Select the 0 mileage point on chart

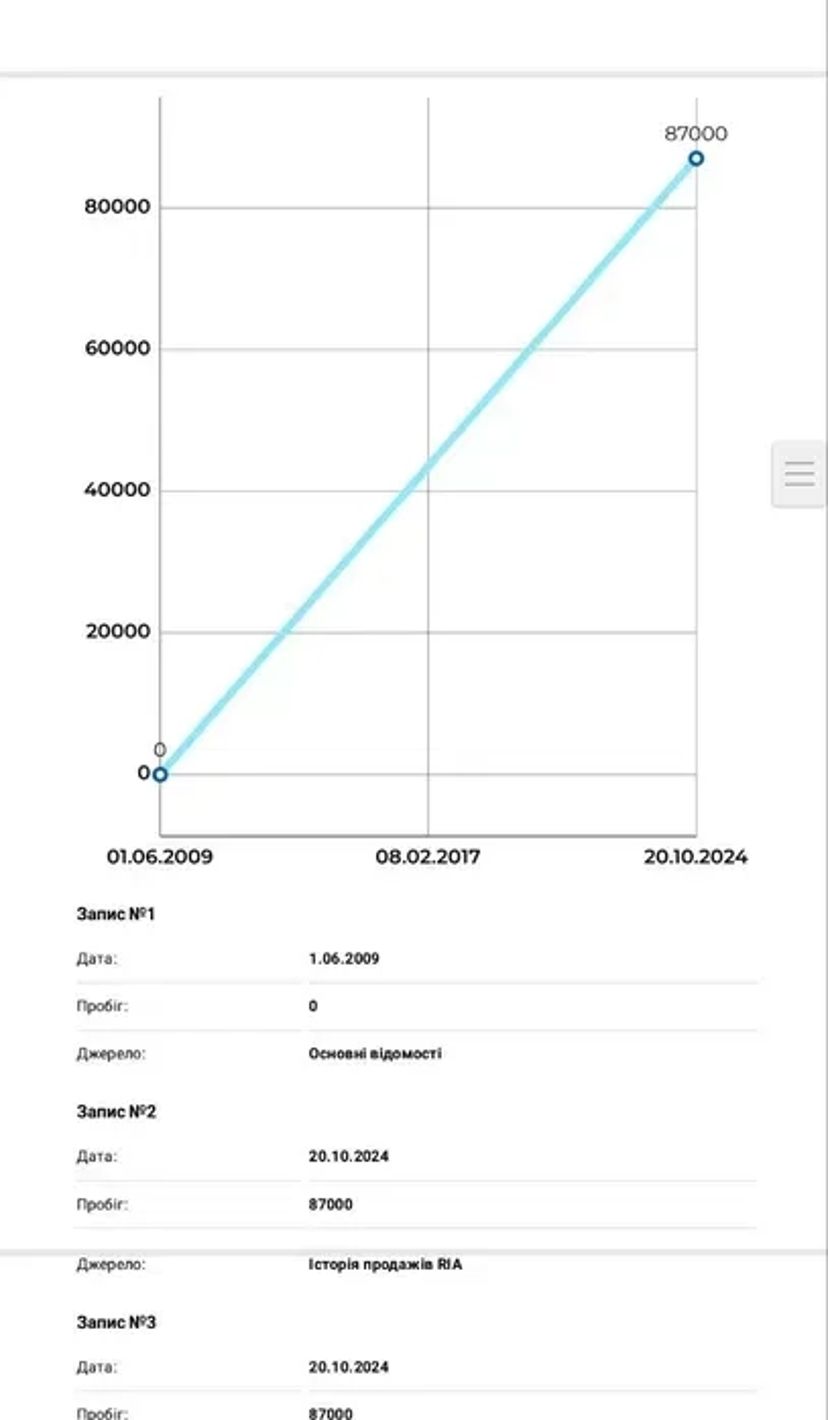coord(160,773)
